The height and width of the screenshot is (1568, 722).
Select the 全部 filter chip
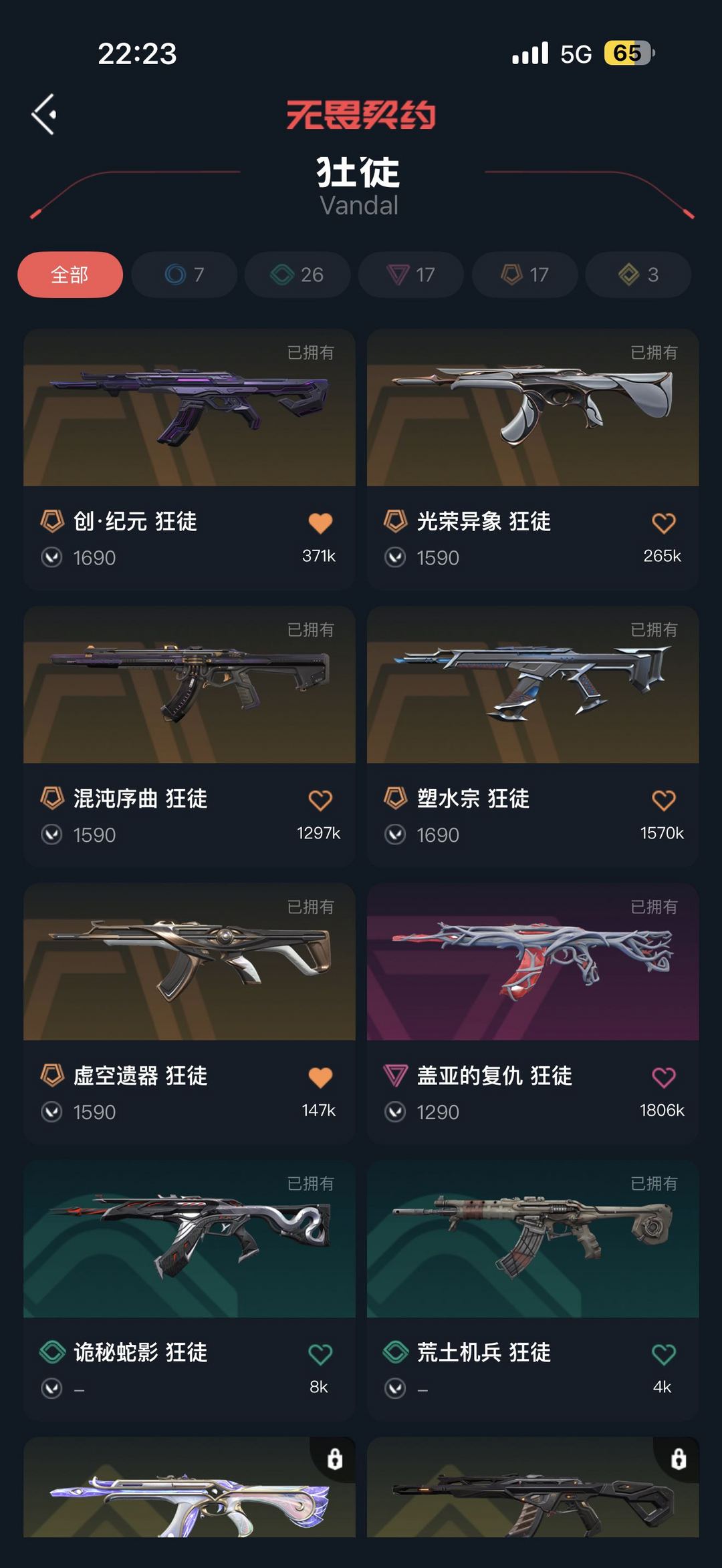(x=70, y=275)
